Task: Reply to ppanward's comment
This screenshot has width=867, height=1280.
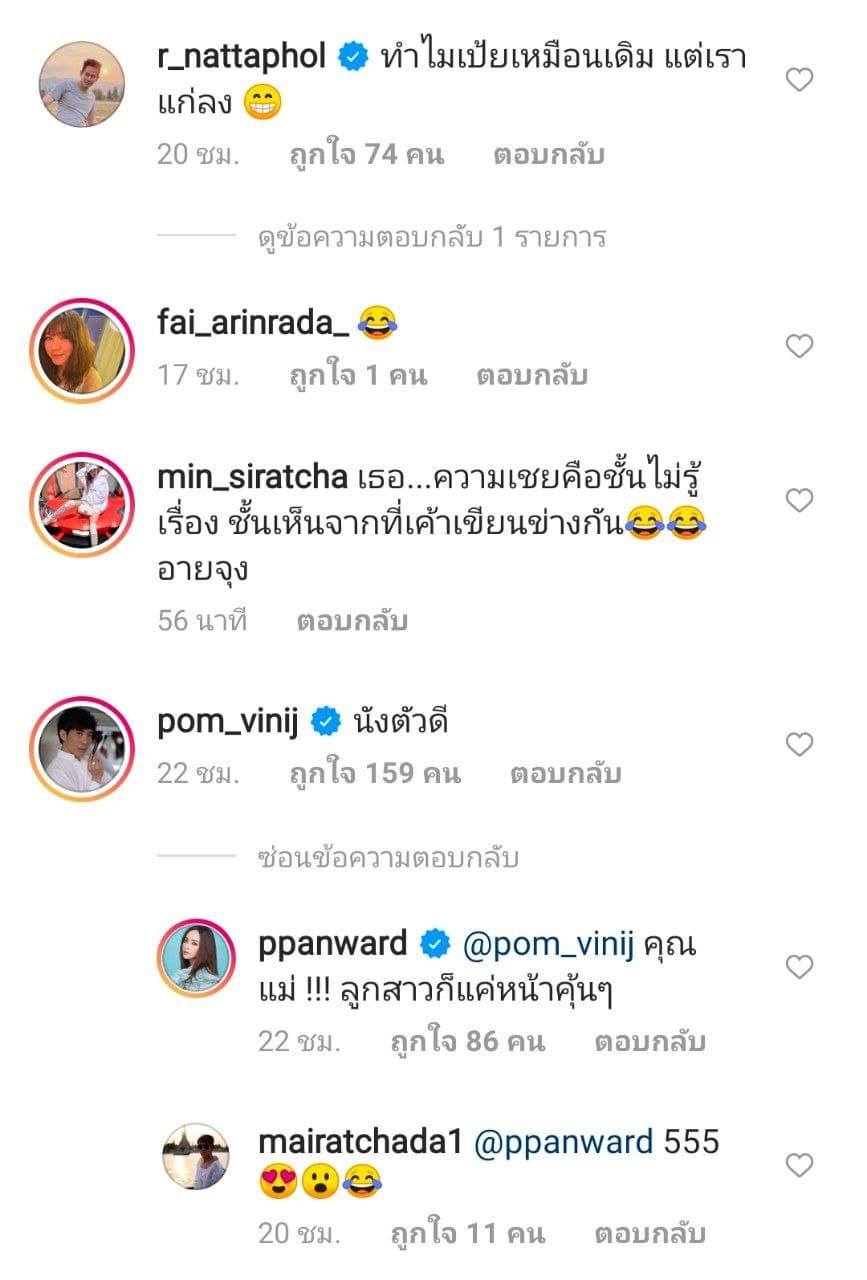Action: coord(650,1042)
